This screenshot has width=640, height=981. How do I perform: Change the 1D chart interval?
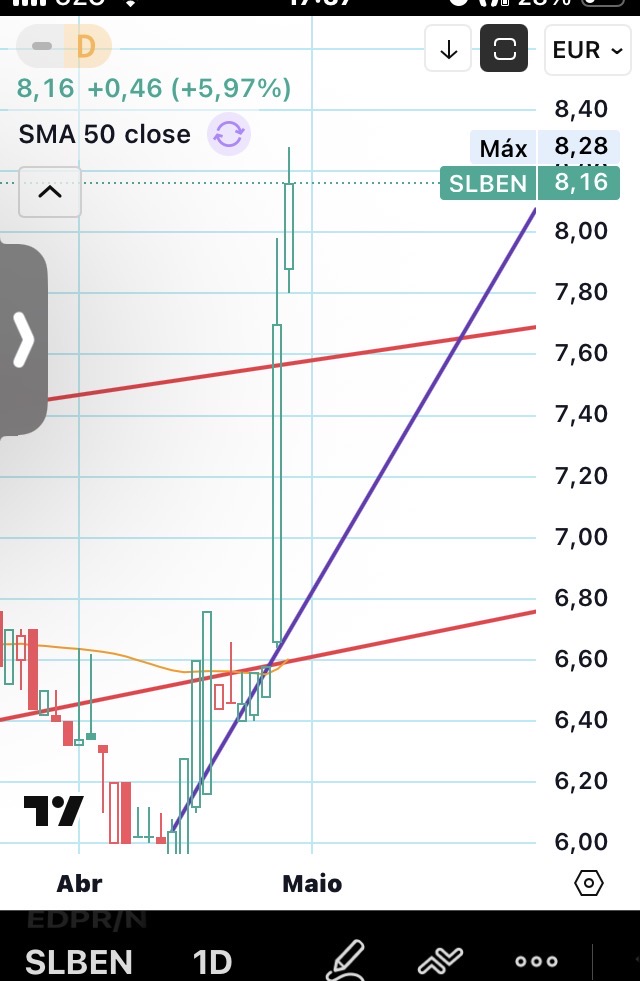point(212,962)
